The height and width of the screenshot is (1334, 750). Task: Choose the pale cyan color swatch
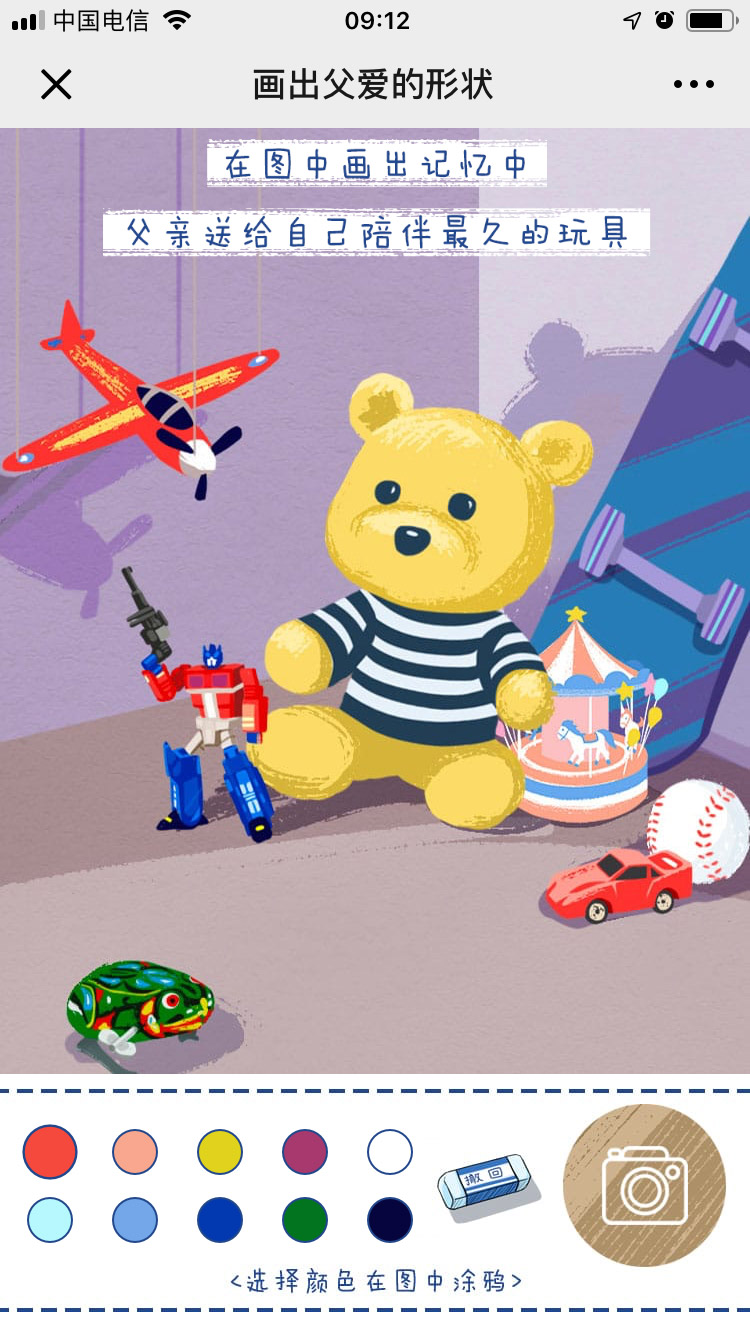point(50,1220)
